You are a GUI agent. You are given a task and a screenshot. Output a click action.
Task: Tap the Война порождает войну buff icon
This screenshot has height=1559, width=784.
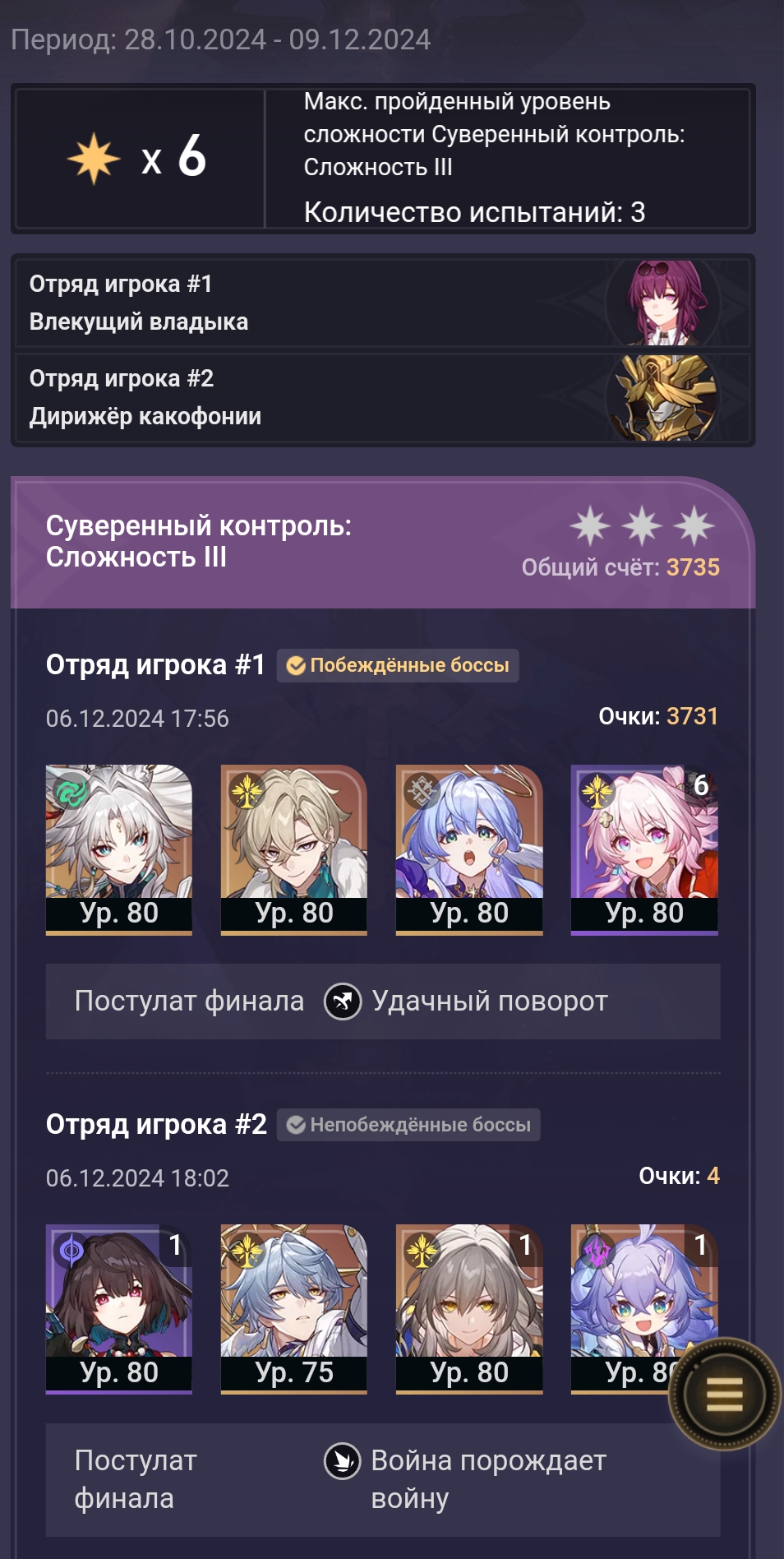343,1461
